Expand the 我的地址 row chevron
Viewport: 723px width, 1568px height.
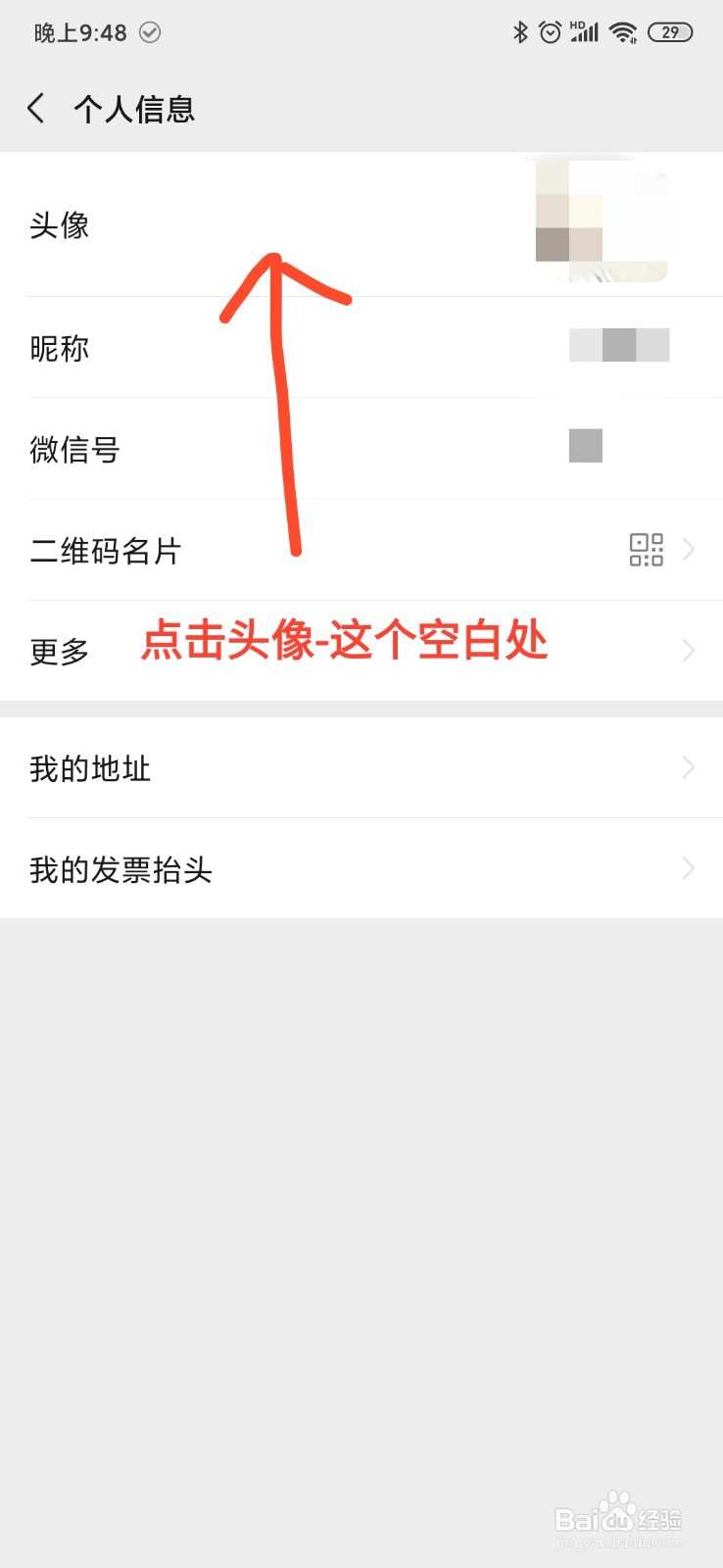tap(689, 768)
